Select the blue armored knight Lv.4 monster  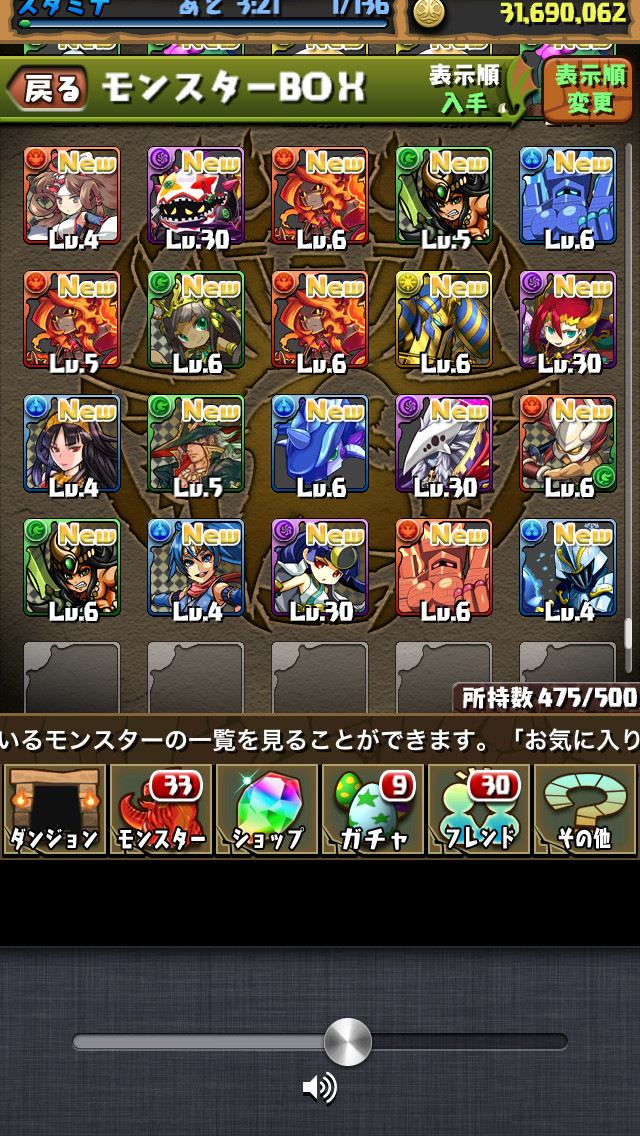click(567, 568)
